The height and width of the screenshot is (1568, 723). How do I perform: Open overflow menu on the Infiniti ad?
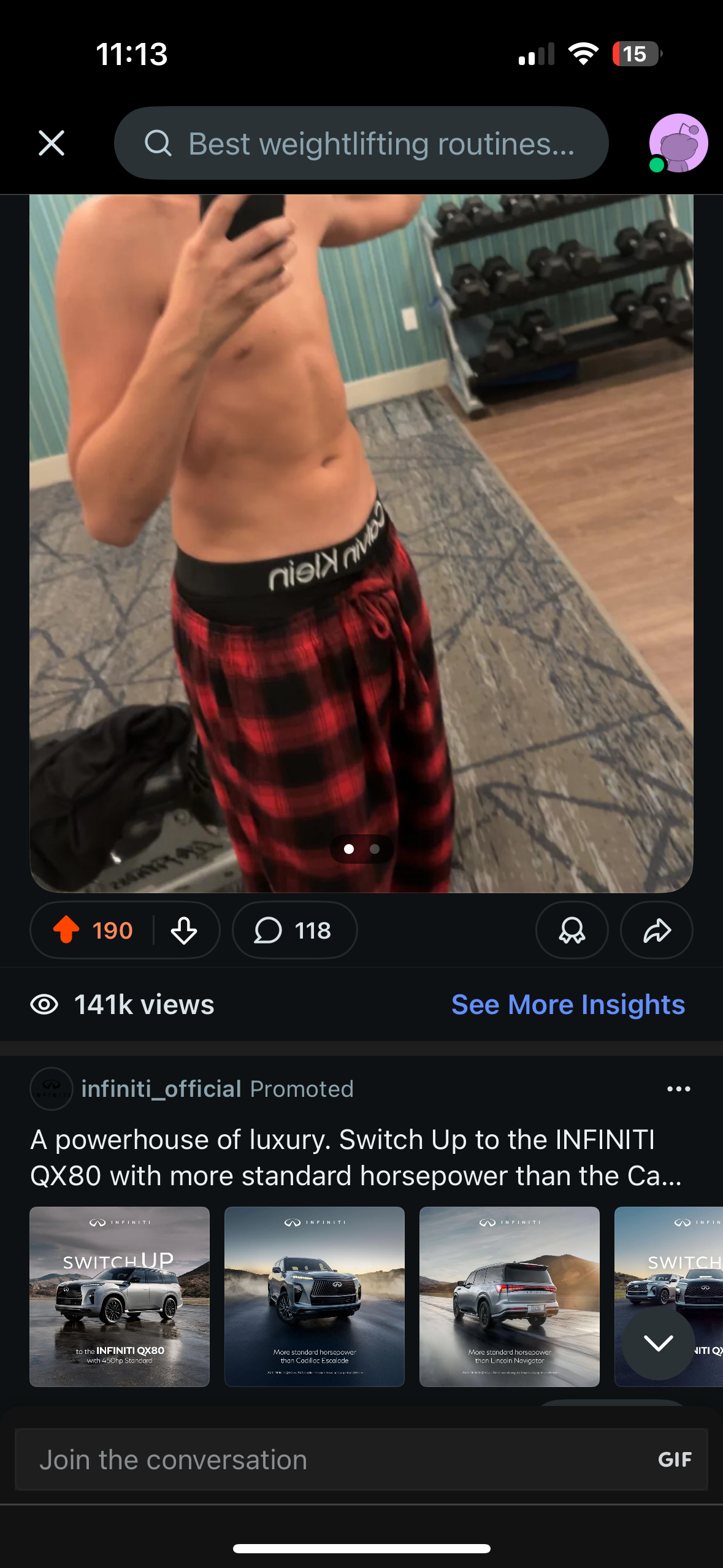click(678, 1089)
